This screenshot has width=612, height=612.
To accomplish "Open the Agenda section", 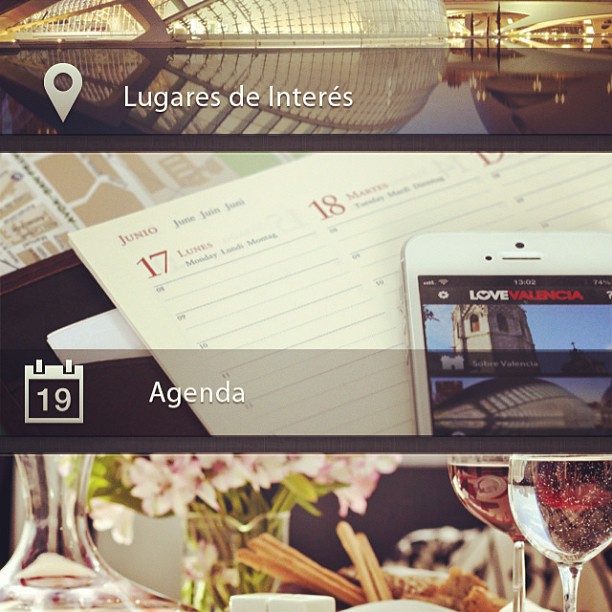I will (x=196, y=393).
